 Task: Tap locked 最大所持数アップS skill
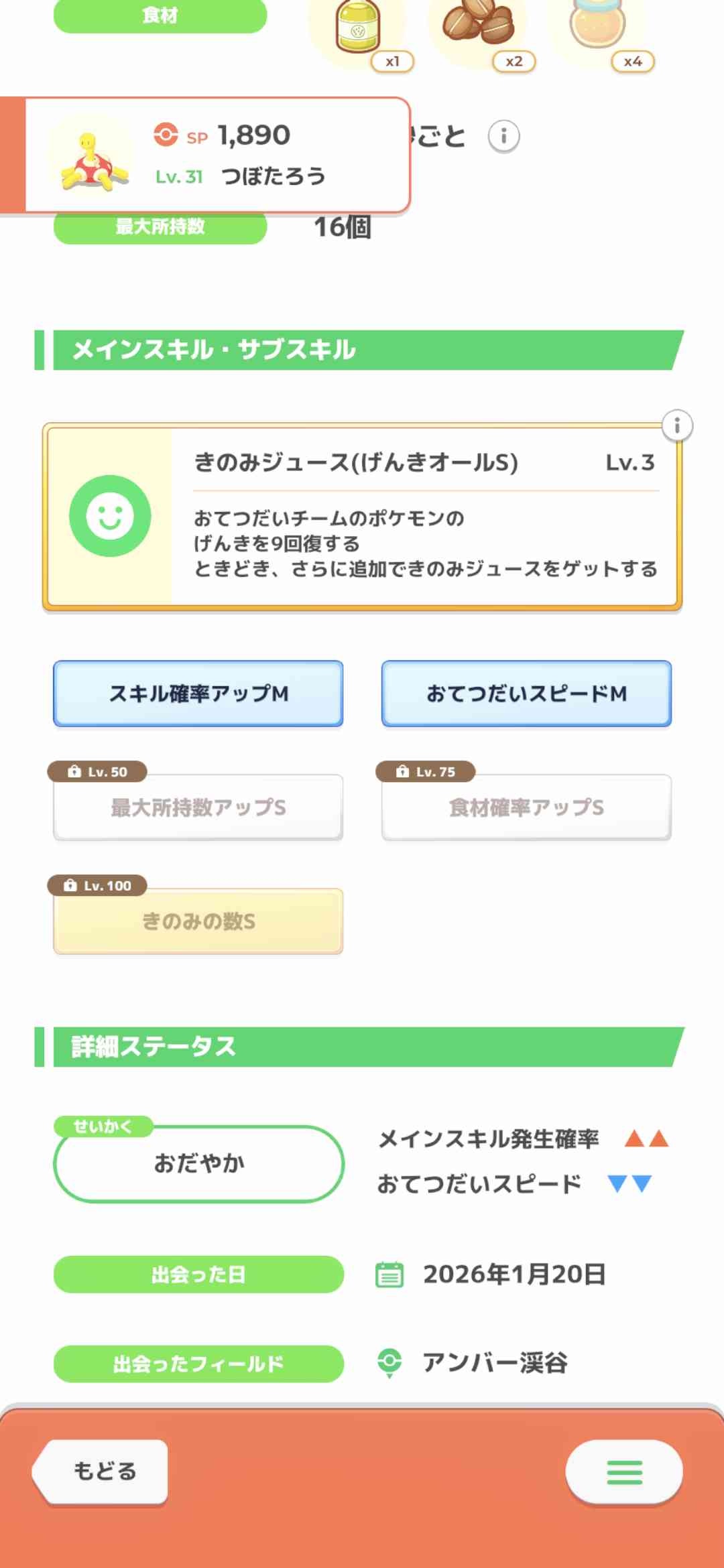198,807
